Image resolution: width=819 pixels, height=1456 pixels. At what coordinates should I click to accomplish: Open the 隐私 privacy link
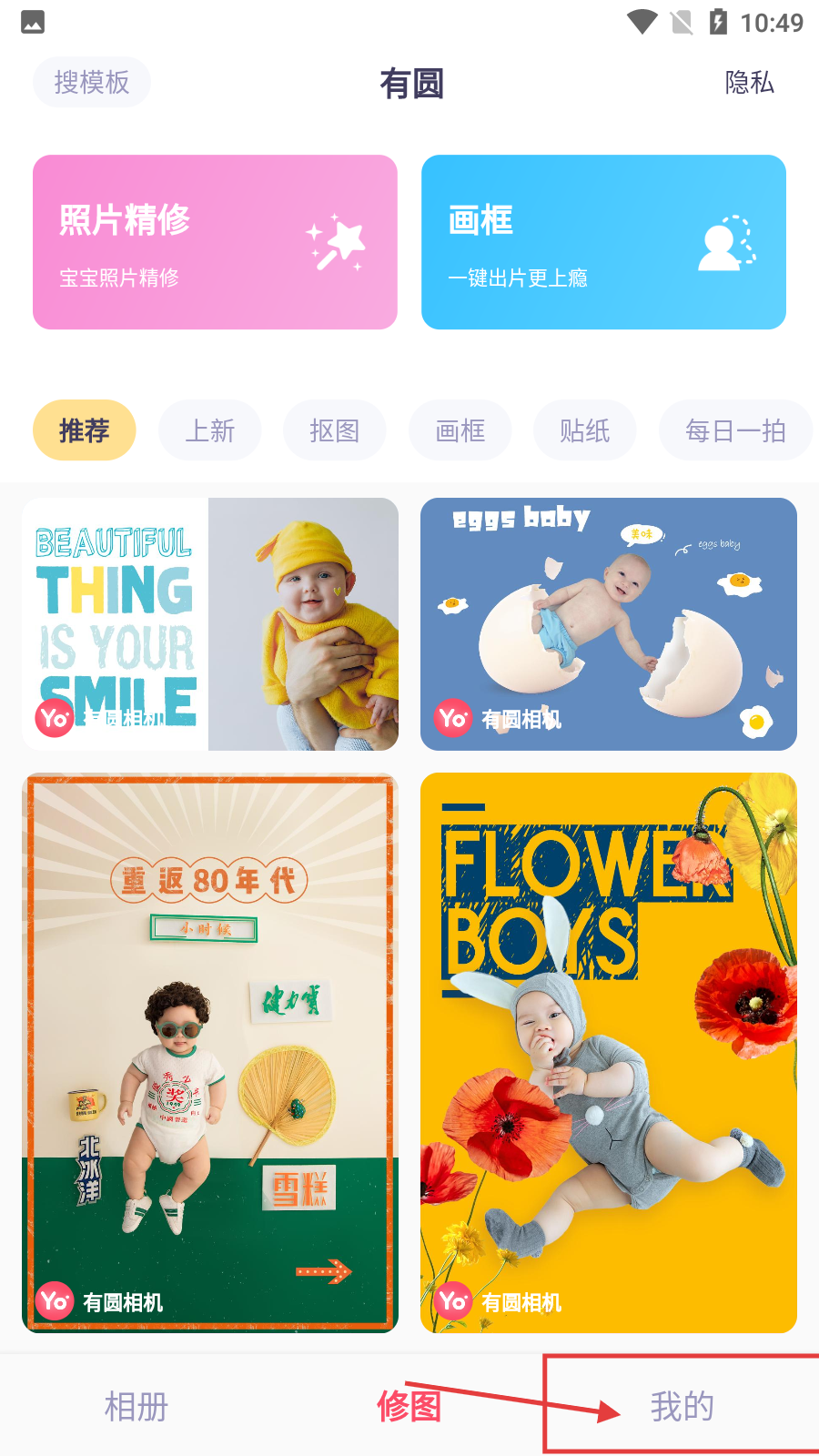pos(749,83)
